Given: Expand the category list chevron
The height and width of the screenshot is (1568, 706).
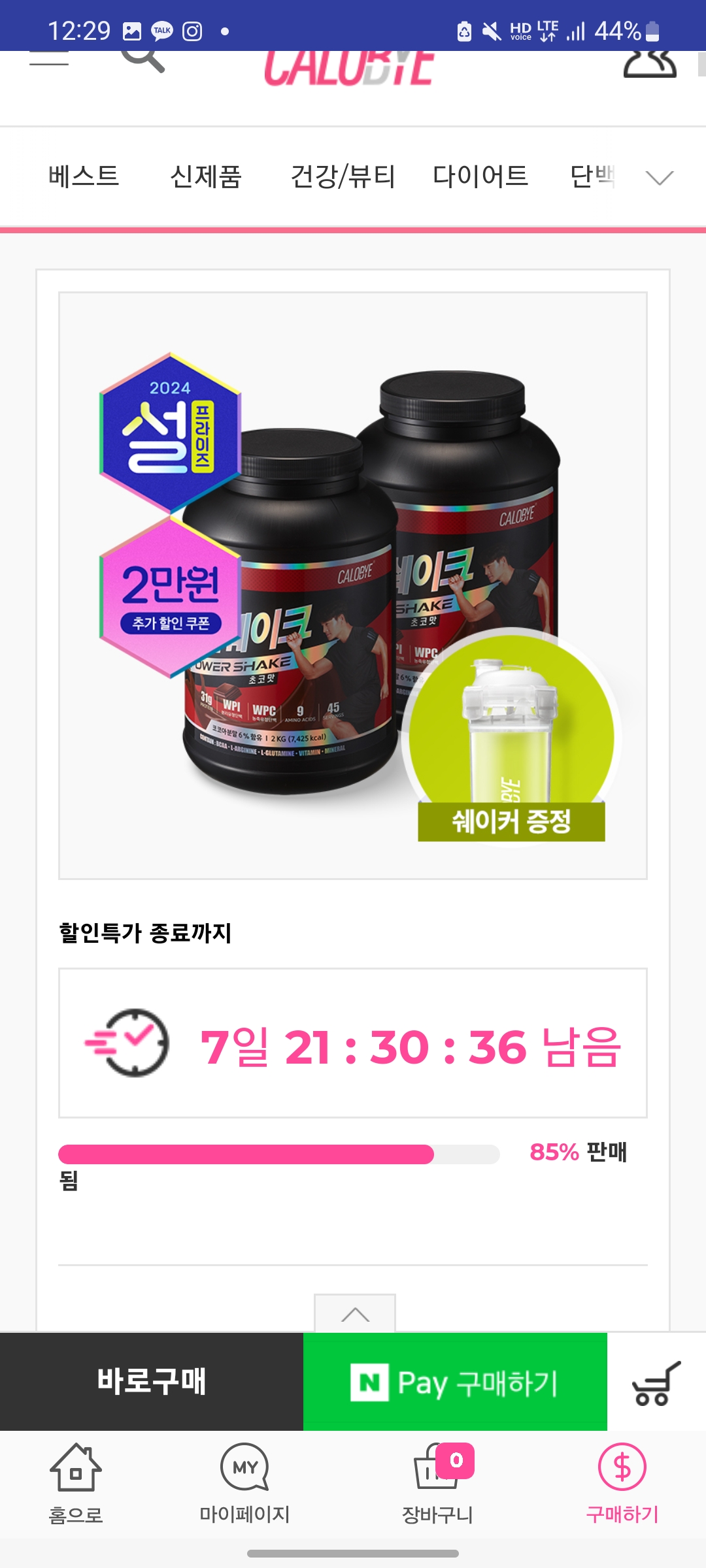Looking at the screenshot, I should 659,178.
